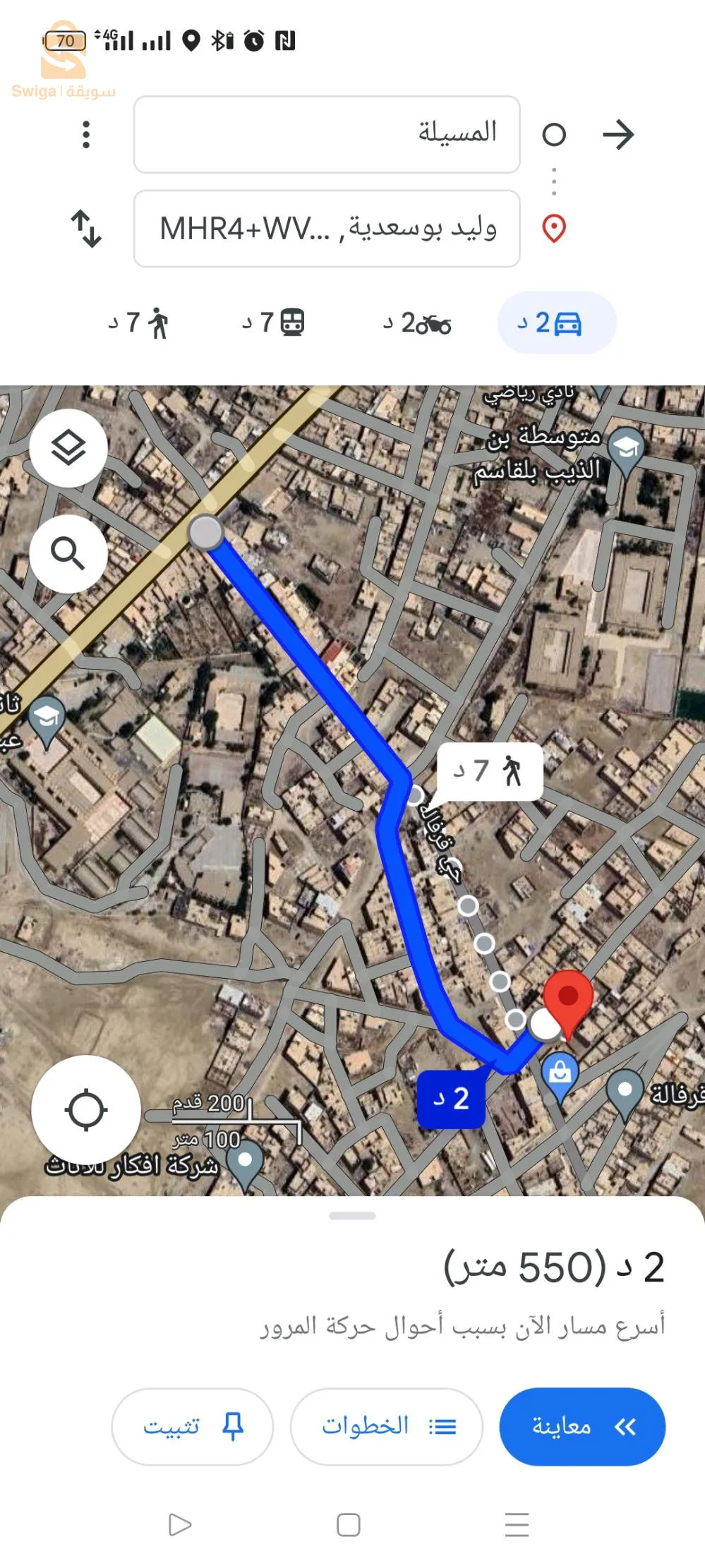Viewport: 705px width, 1568px height.
Task: Switch to walking travel mode
Action: (139, 323)
